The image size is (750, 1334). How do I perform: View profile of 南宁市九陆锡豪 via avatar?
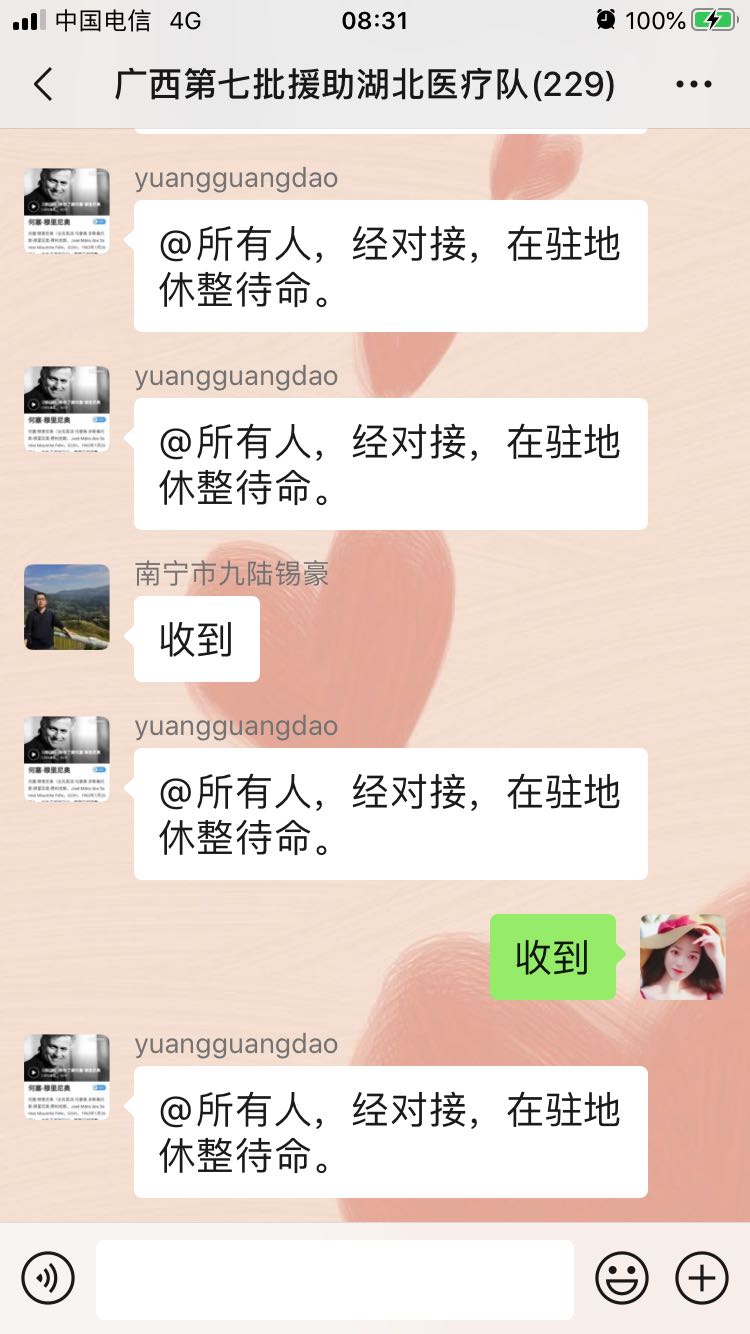tap(67, 607)
